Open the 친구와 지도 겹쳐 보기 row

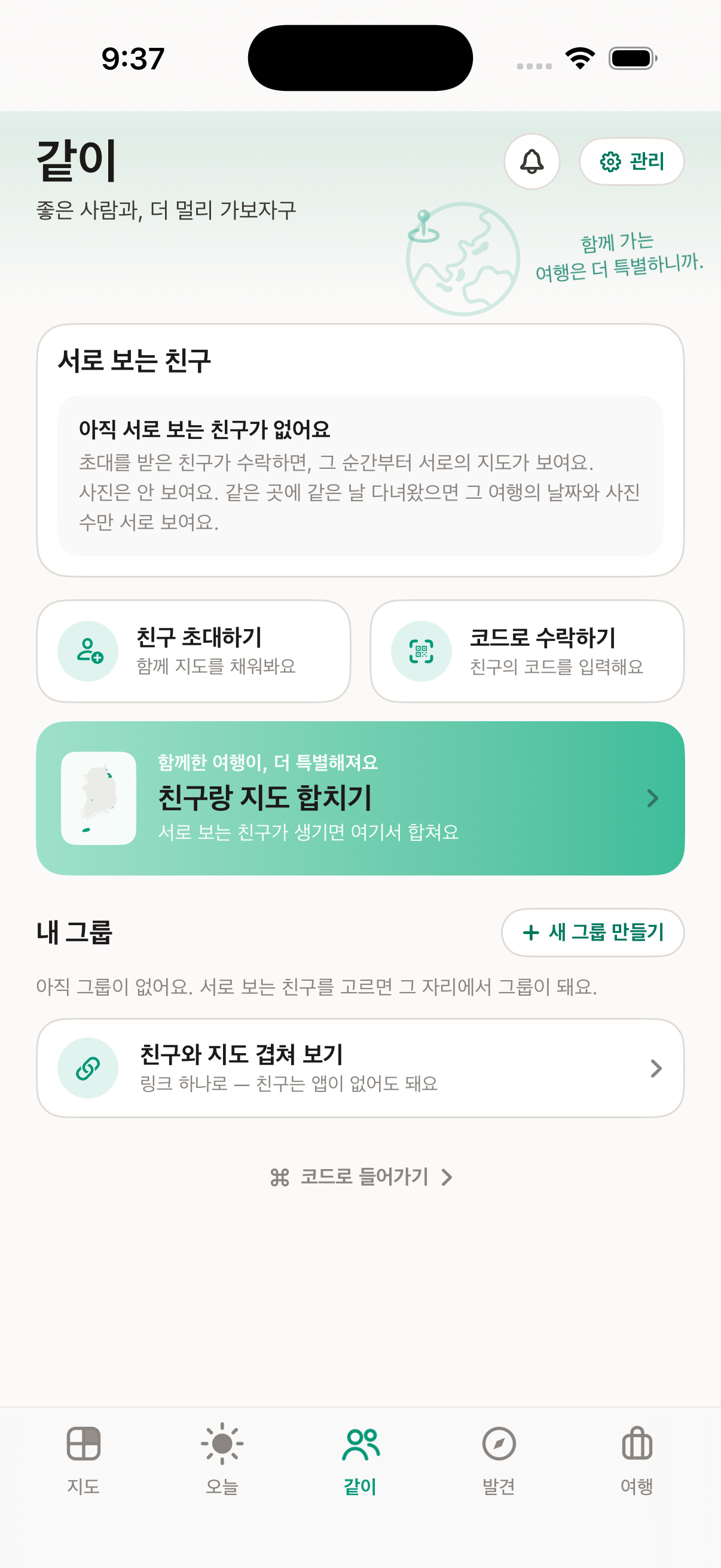[360, 1067]
